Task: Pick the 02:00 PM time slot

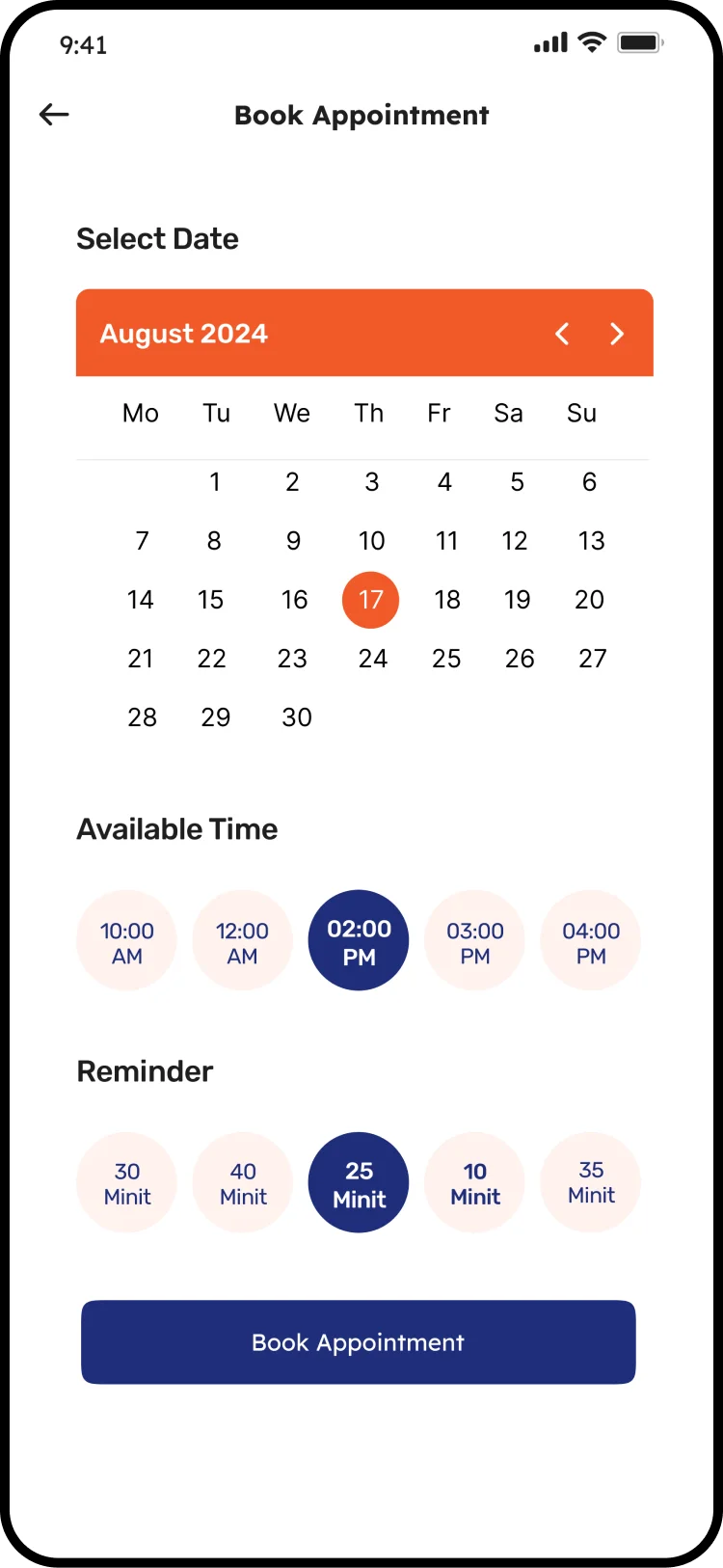Action: point(359,941)
